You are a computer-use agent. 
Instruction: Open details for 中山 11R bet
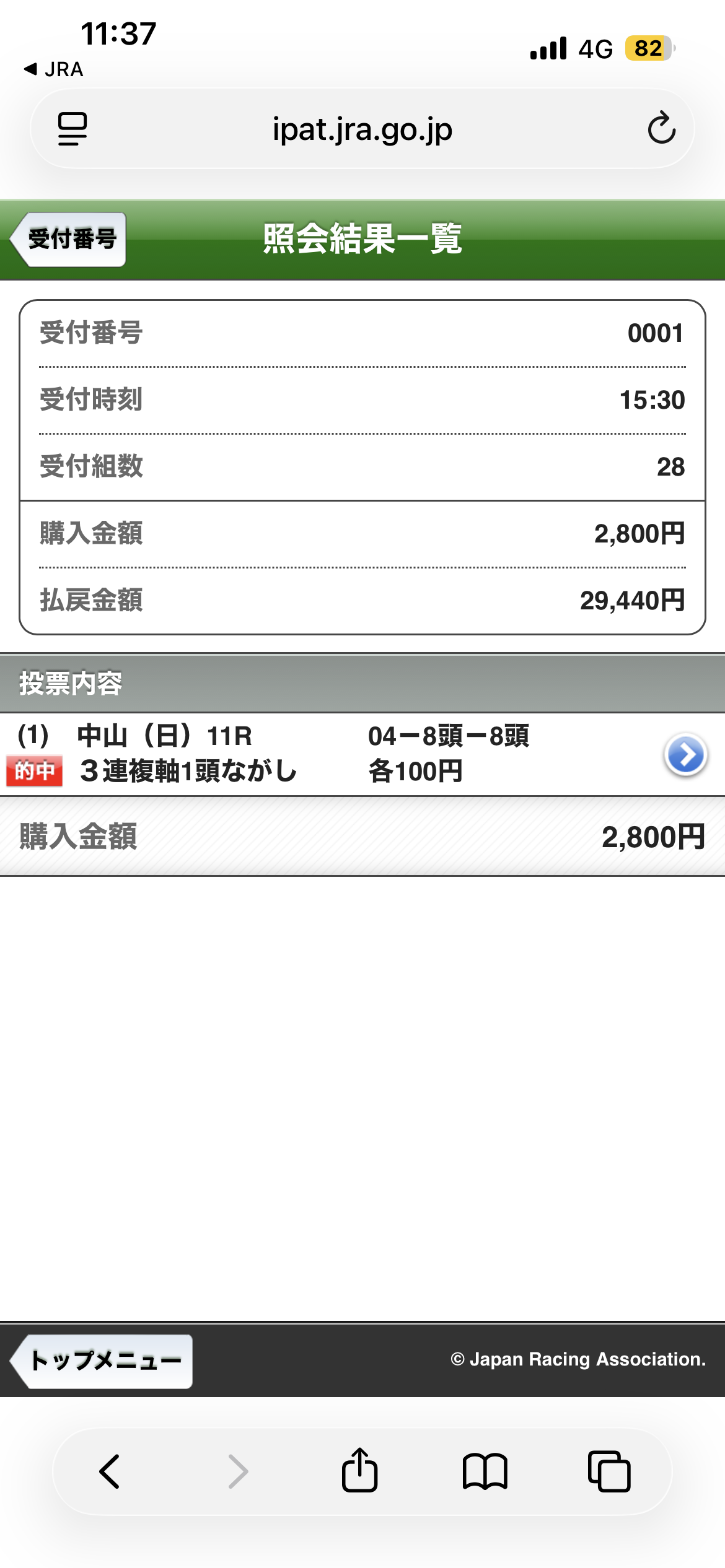click(x=685, y=755)
